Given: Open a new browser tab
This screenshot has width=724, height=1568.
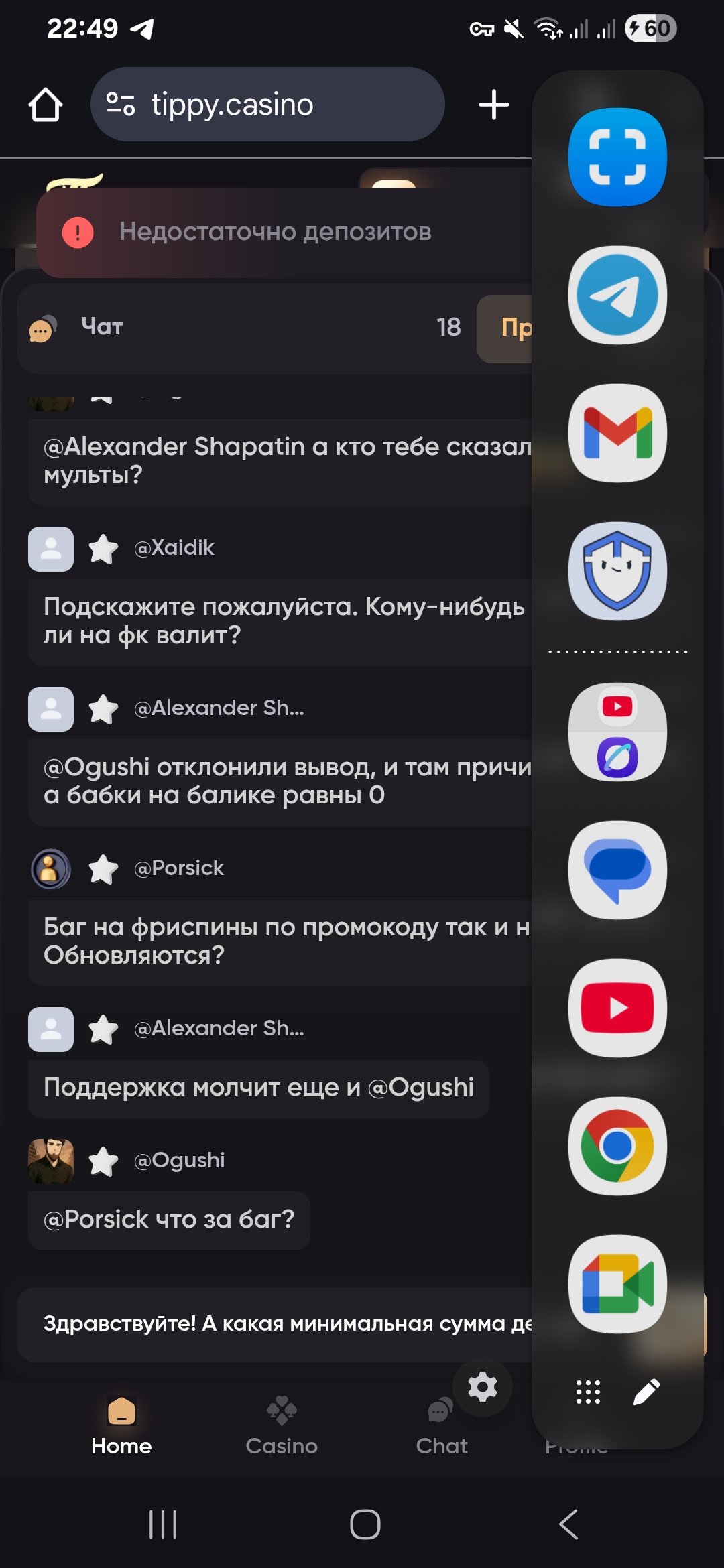Looking at the screenshot, I should [x=494, y=105].
